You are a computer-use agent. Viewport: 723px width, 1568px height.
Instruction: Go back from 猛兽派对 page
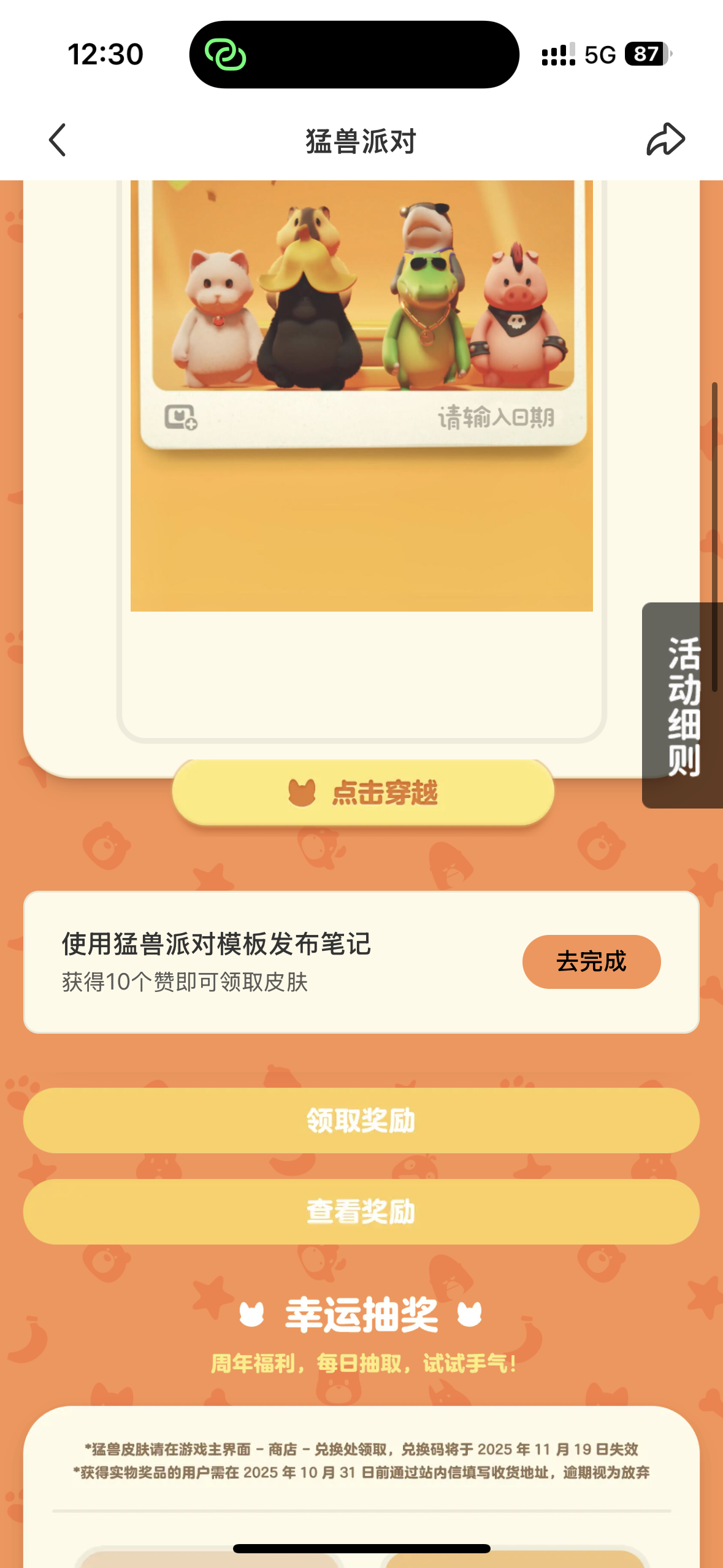pyautogui.click(x=58, y=140)
